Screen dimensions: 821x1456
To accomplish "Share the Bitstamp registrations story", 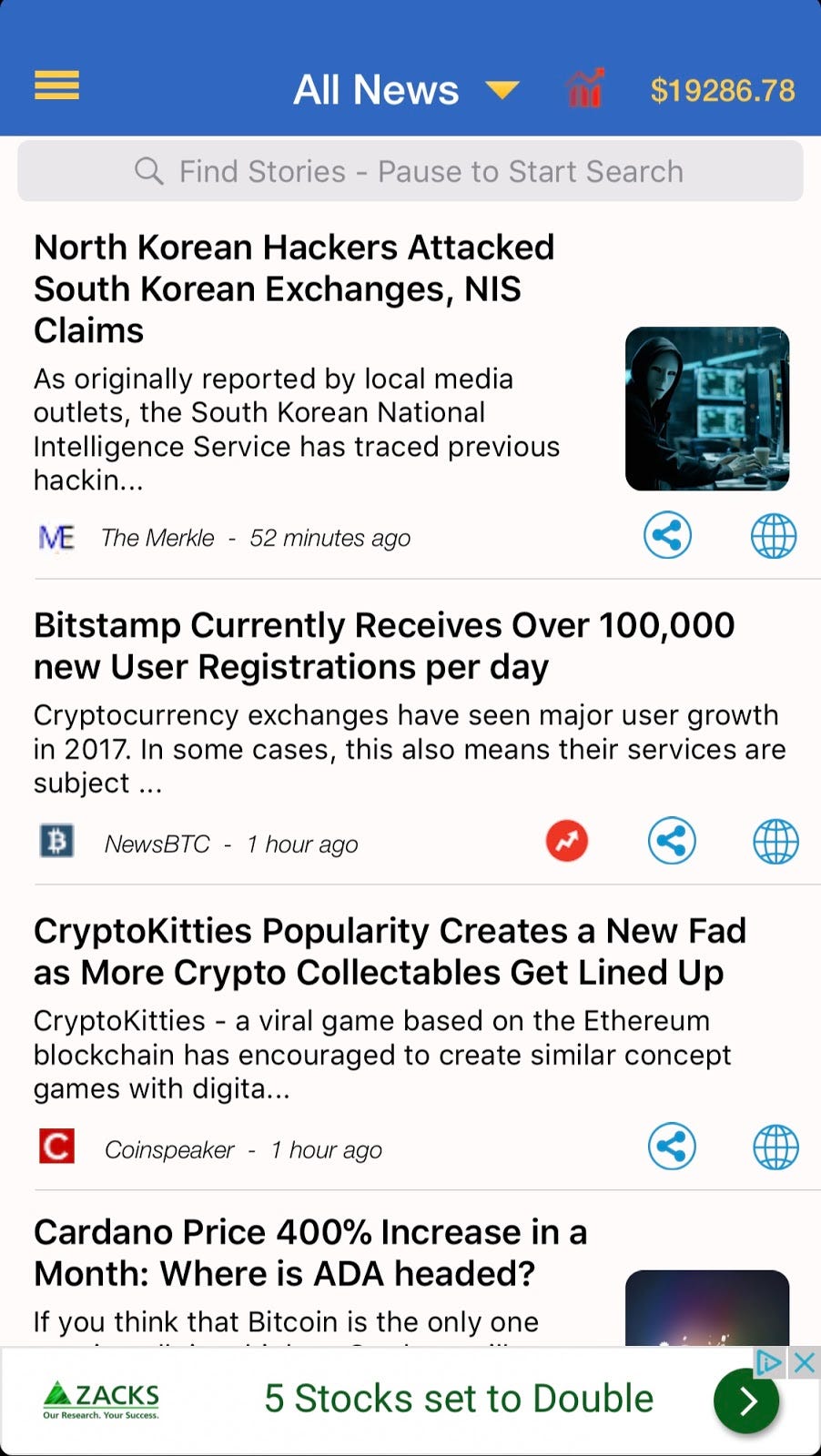I will (672, 841).
